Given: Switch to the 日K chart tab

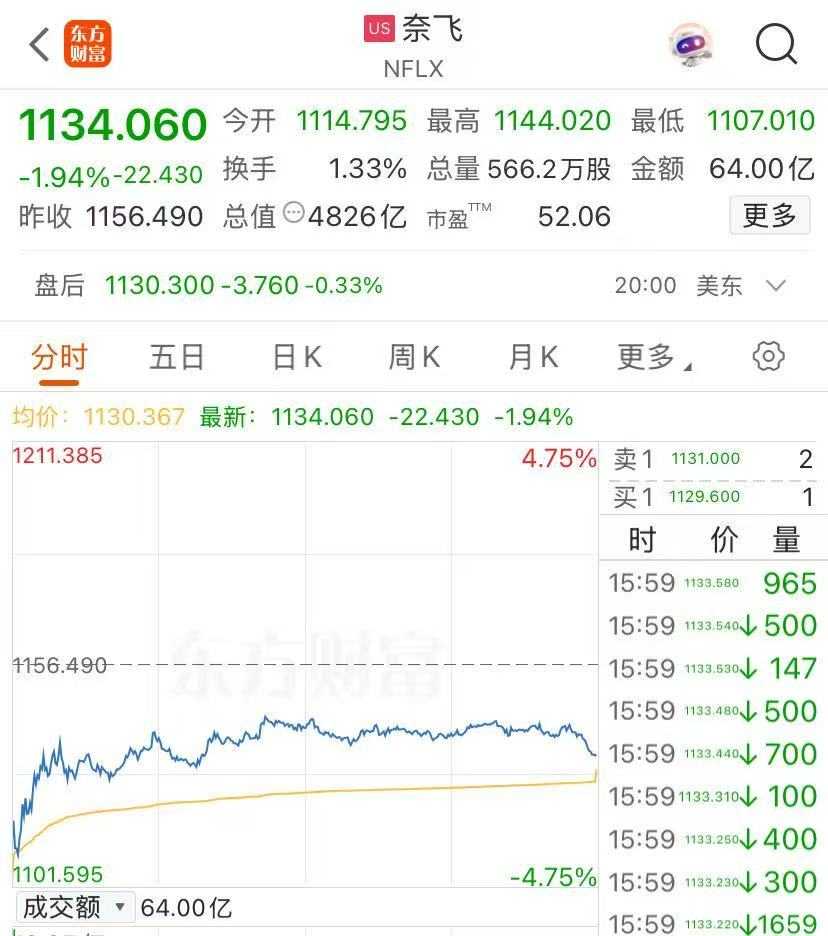Looking at the screenshot, I should pos(297,357).
